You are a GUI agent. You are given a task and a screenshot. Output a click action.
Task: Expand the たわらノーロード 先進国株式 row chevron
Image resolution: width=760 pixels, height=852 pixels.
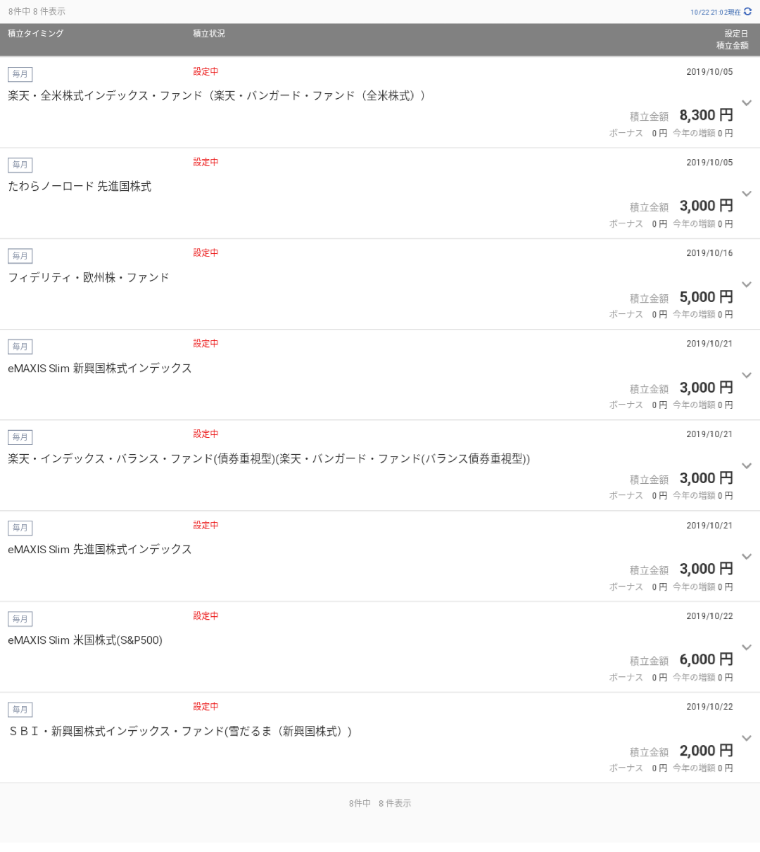pos(747,194)
